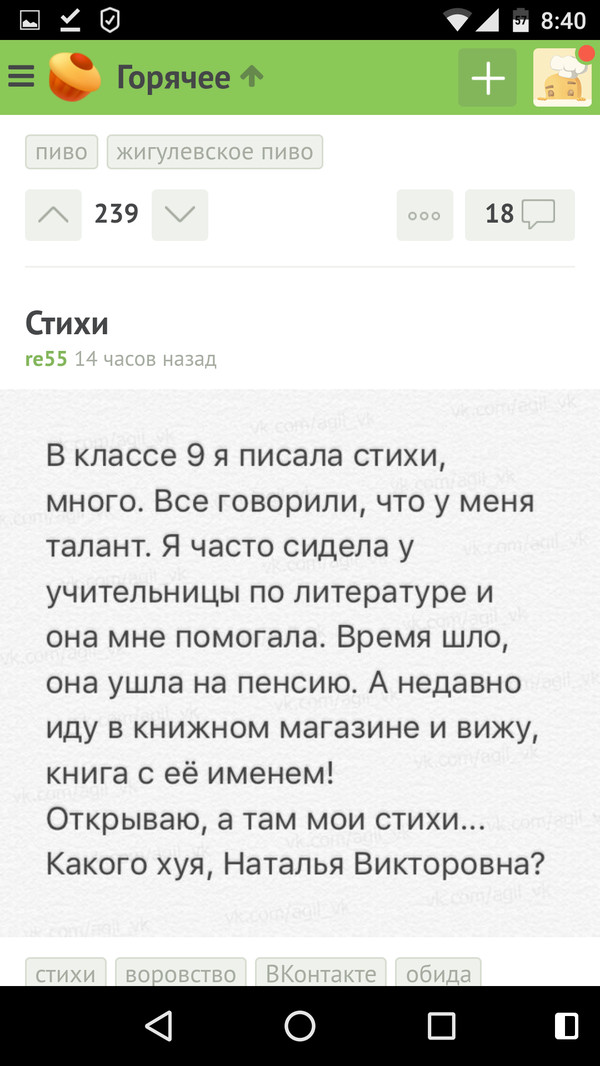Open the post titled Стихи
The image size is (600, 1066).
pos(66,324)
